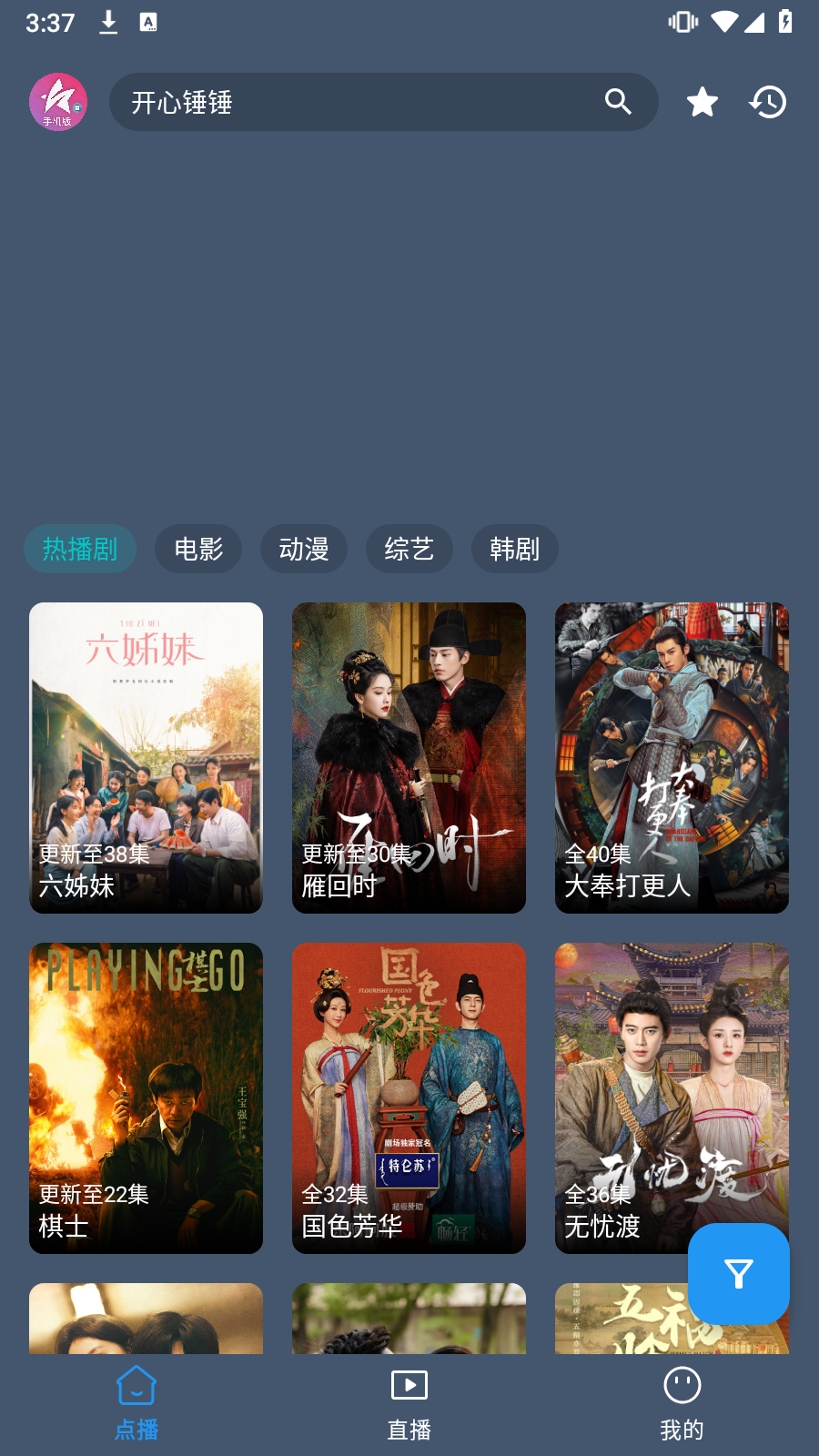Switch to the 电影 category

[198, 549]
